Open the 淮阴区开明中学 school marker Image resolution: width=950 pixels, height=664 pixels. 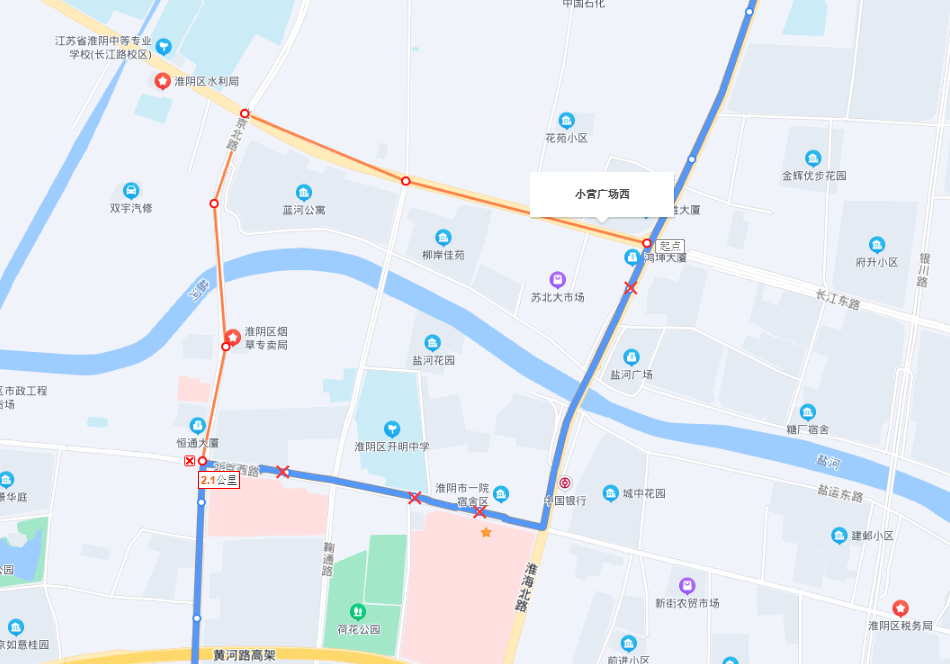391,429
